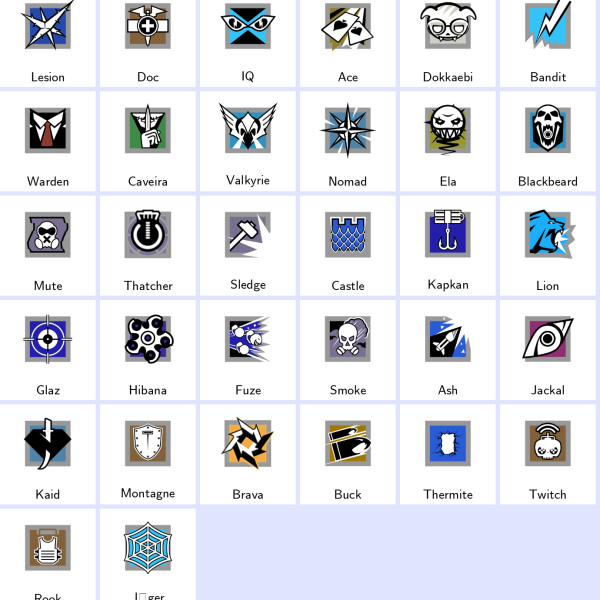600x600 pixels.
Task: Pick the Montagne operator
Action: [148, 453]
